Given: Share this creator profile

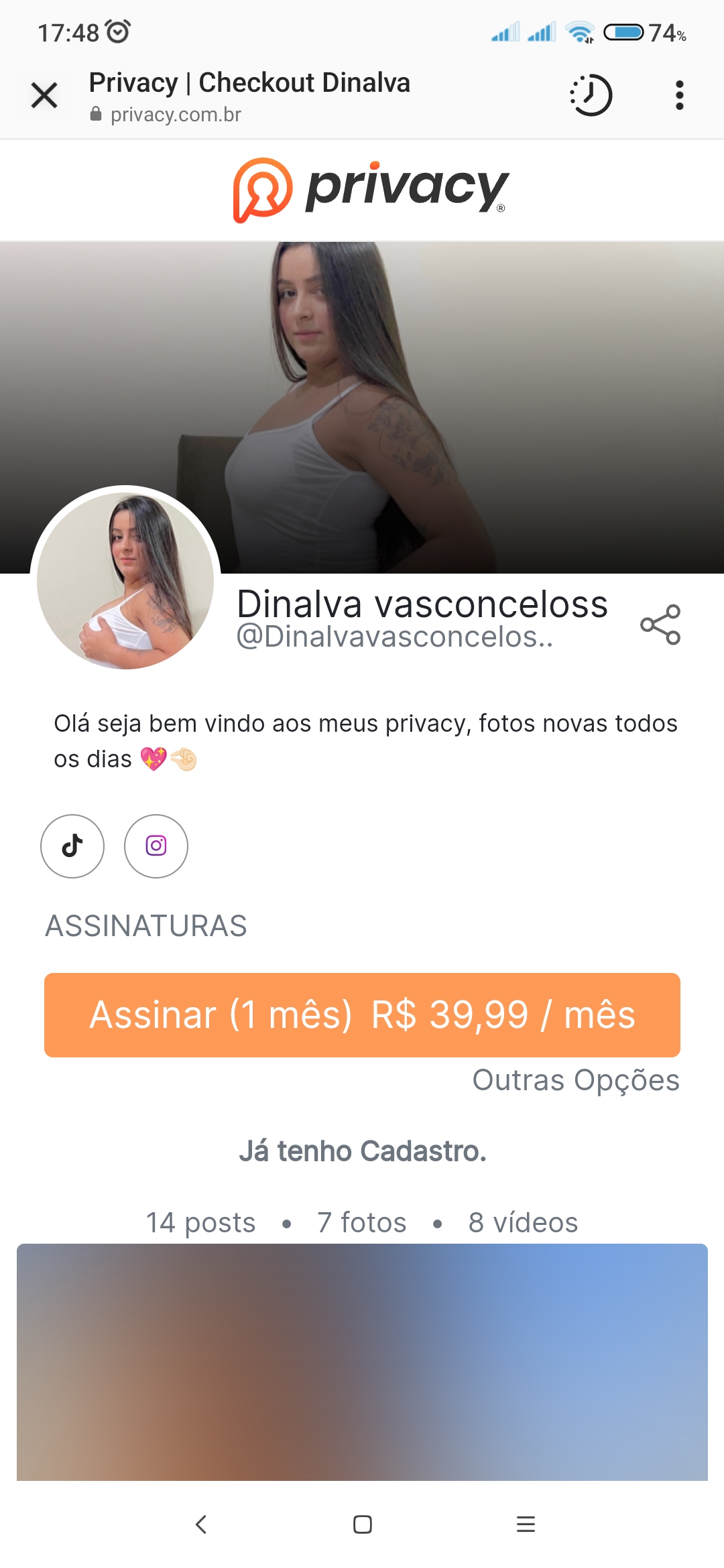Looking at the screenshot, I should click(660, 625).
